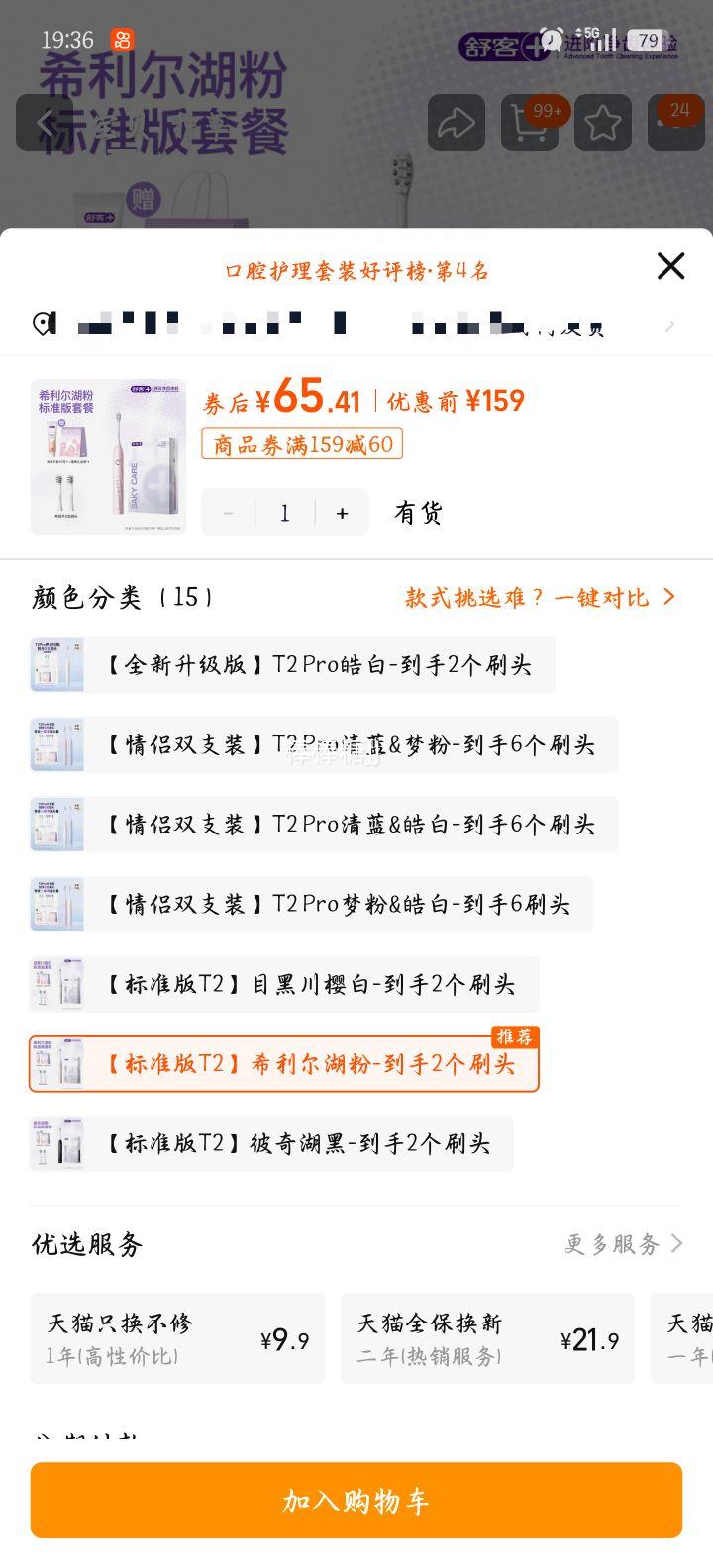
Task: Tap the 加入购物车 button
Action: point(356,1501)
